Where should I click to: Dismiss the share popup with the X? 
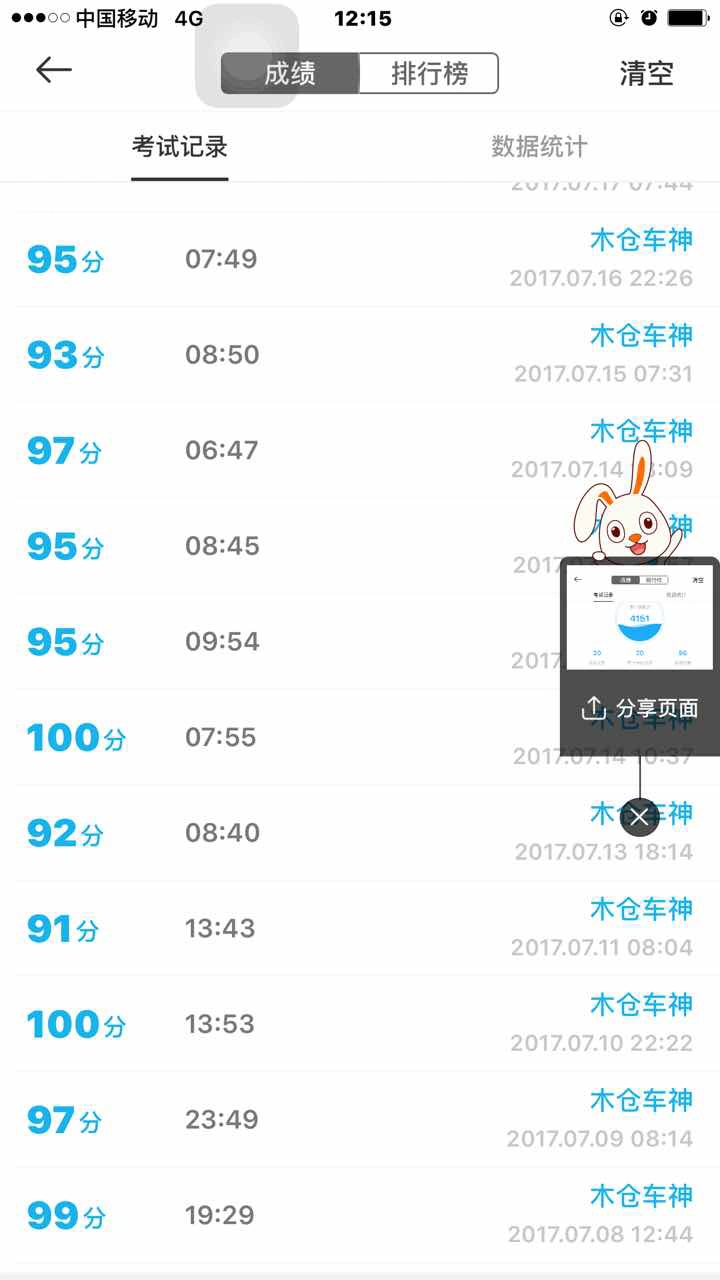tap(640, 817)
